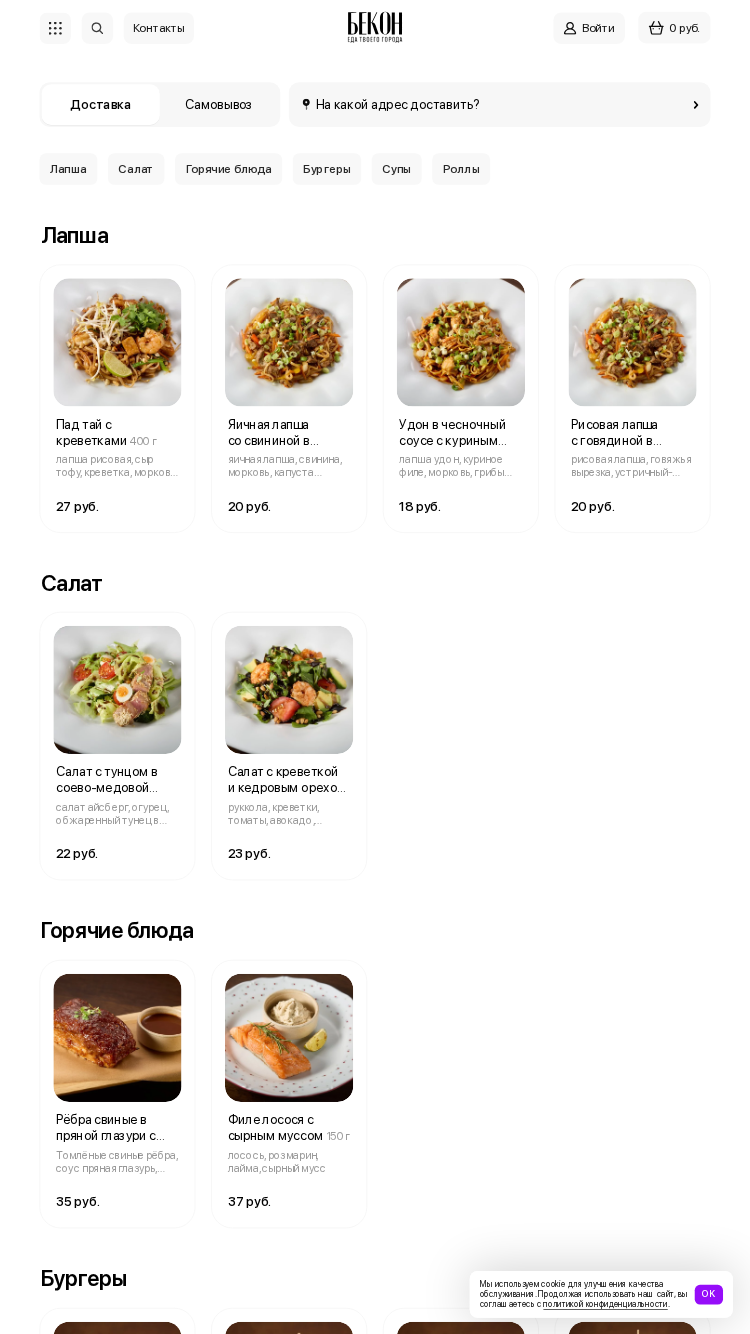750x1334 pixels.
Task: View the Рёбра свиные dish card
Action: [x=117, y=1094]
